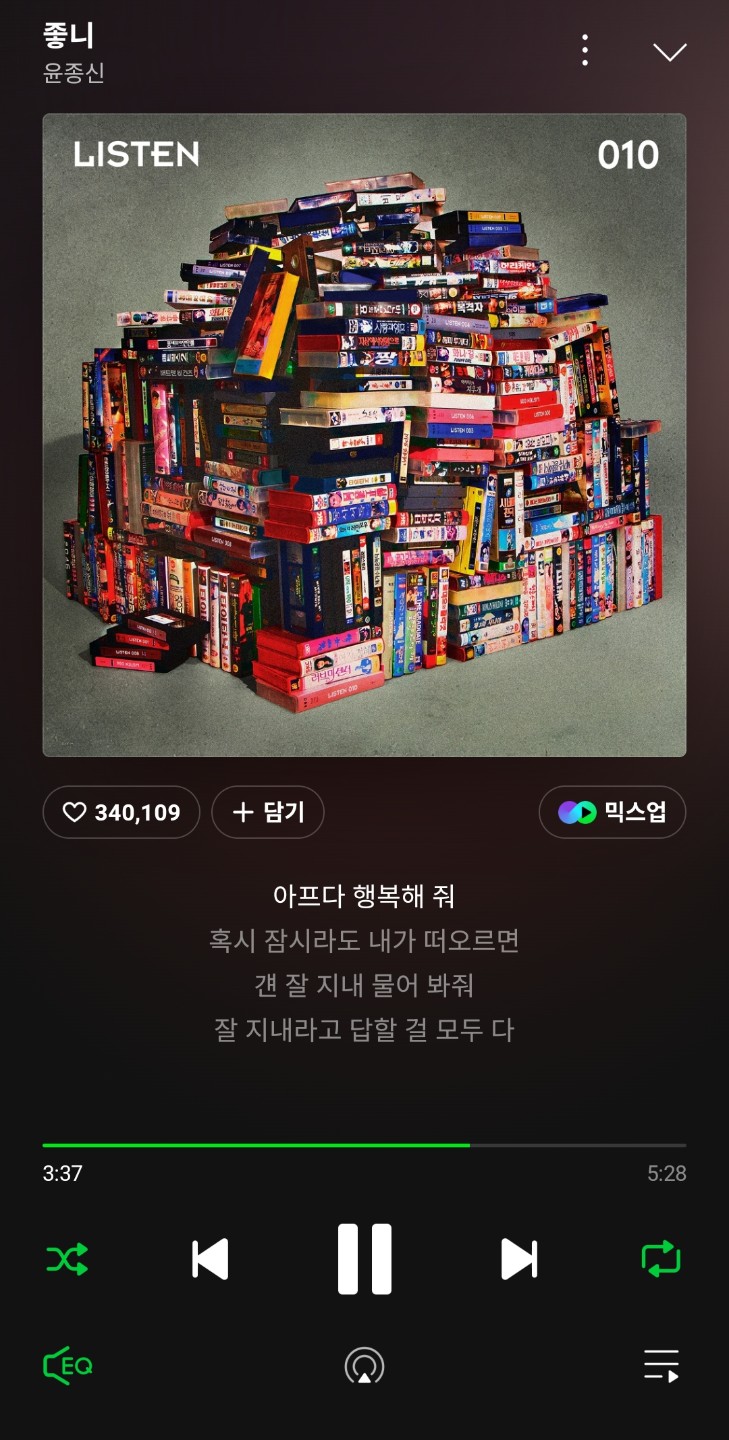Open the three-dot overflow menu

585,51
